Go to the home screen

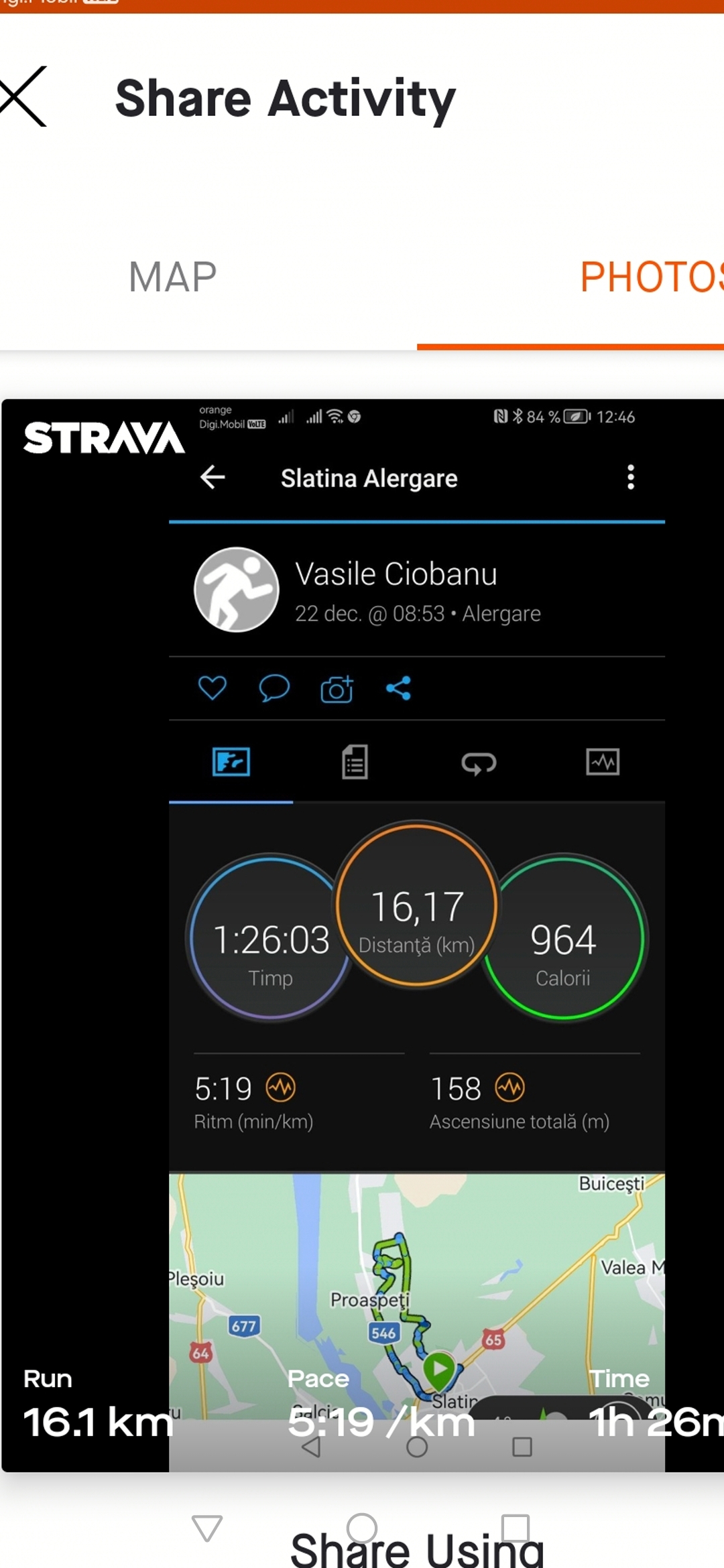pos(362,1528)
